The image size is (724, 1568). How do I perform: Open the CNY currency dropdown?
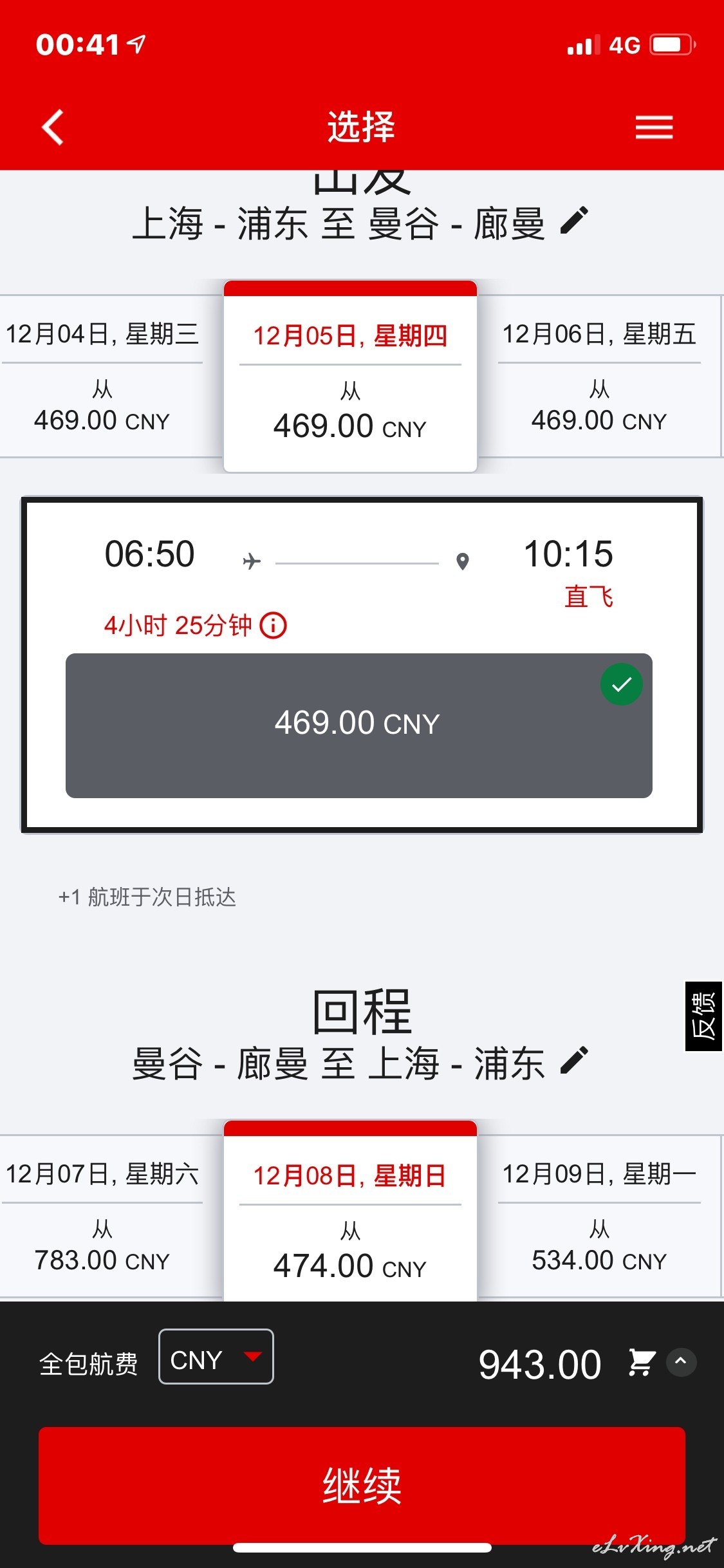click(216, 1356)
